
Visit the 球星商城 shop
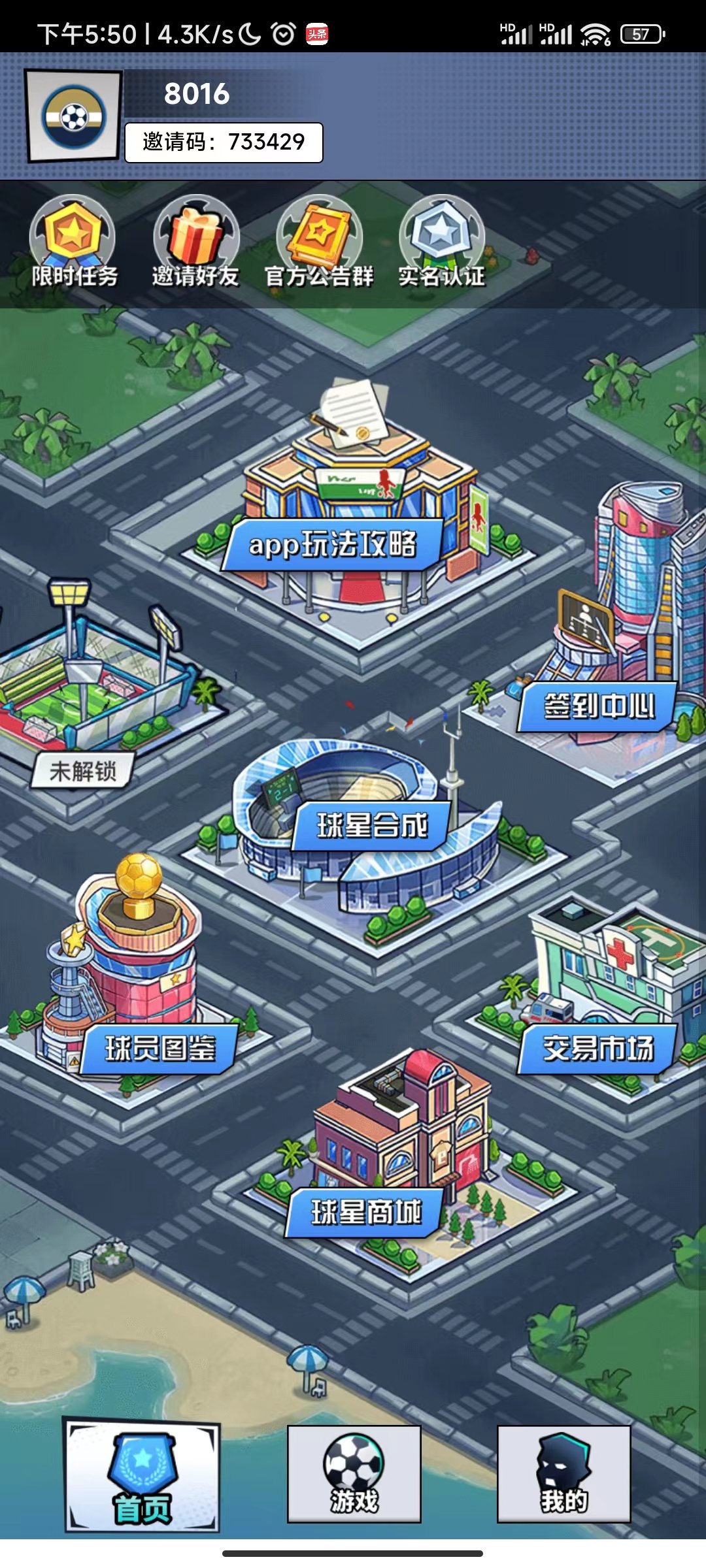(x=366, y=1212)
